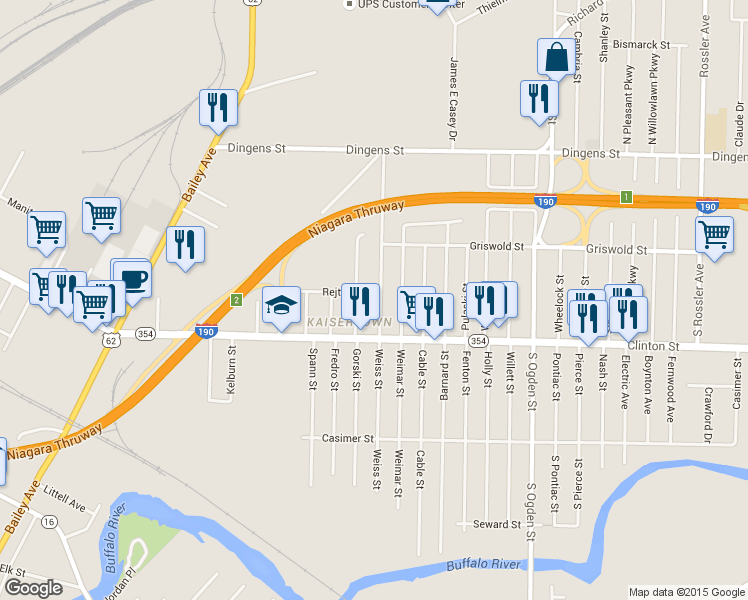The image size is (748, 600).
Task: Select the shopping bag store marker
Action: tap(556, 60)
